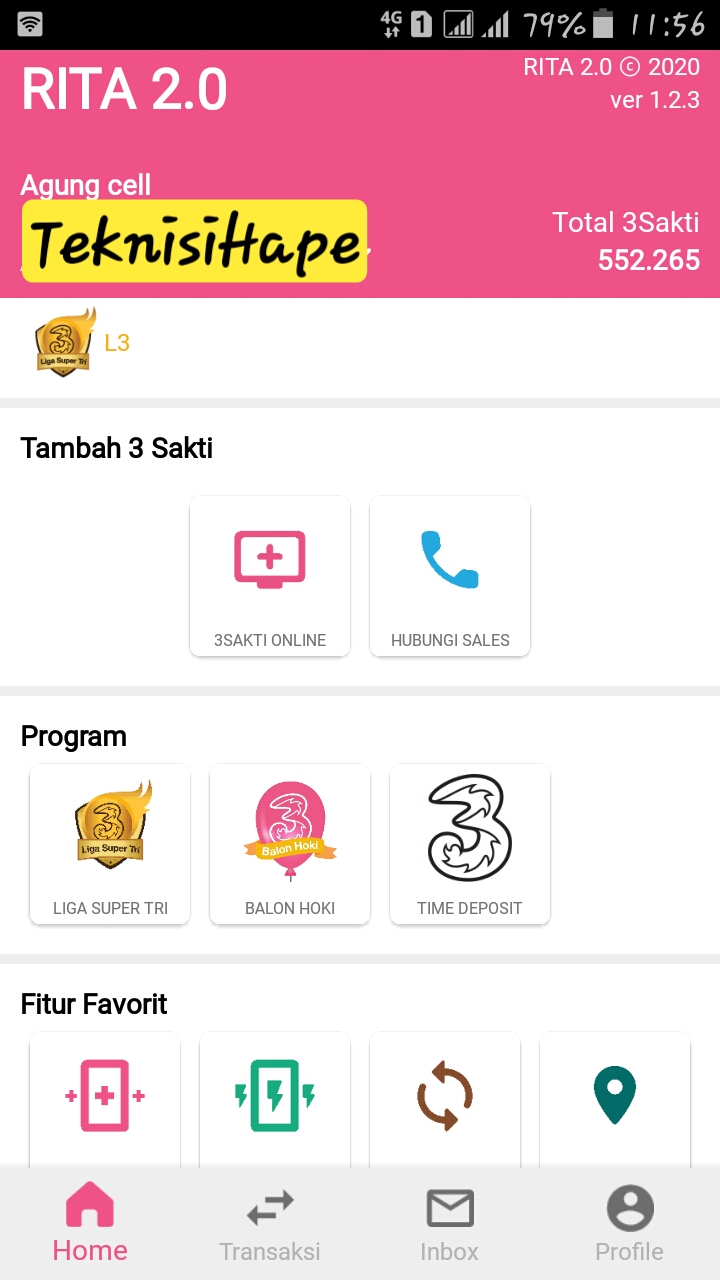Open the 3SAKTI ONLINE tile

[270, 576]
